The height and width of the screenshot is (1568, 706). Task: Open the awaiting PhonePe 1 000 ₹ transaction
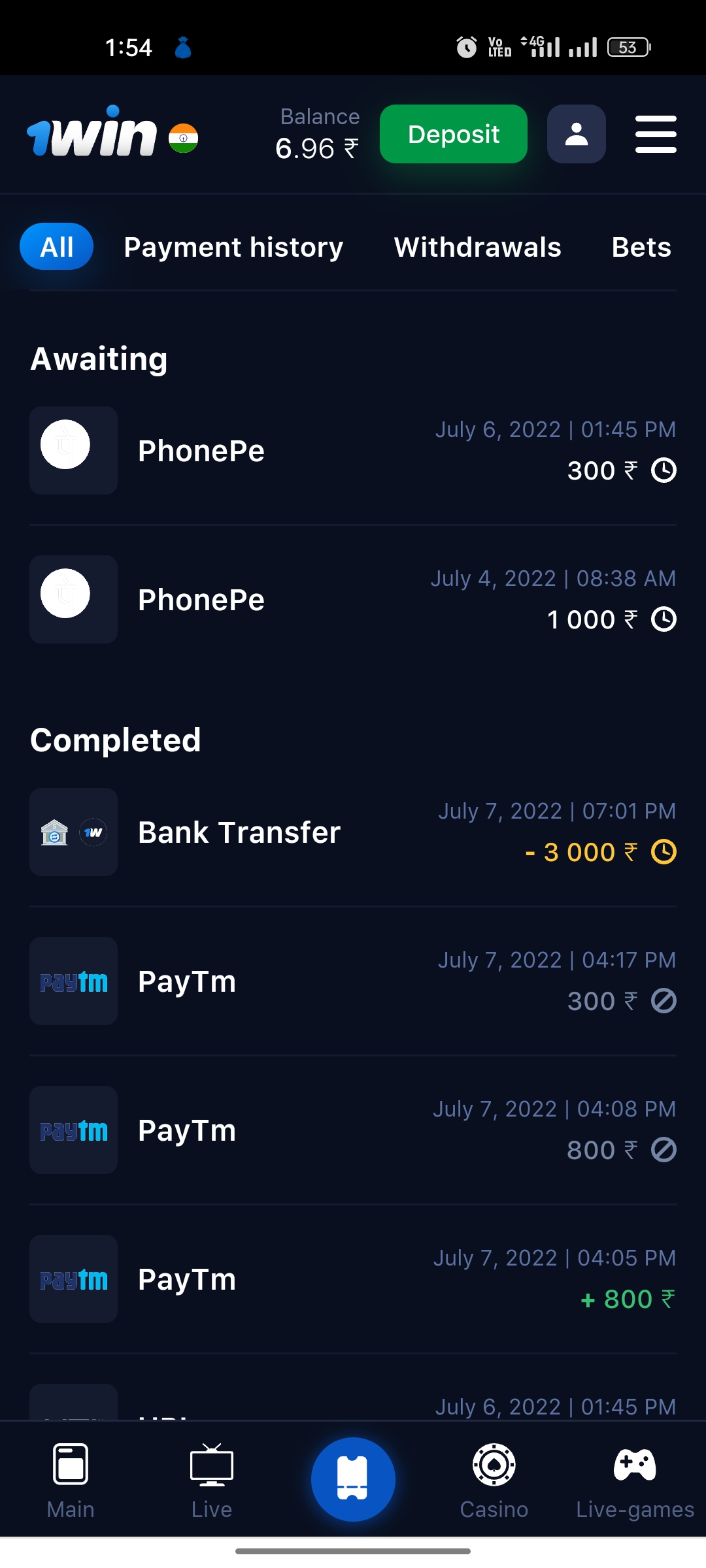[x=353, y=600]
